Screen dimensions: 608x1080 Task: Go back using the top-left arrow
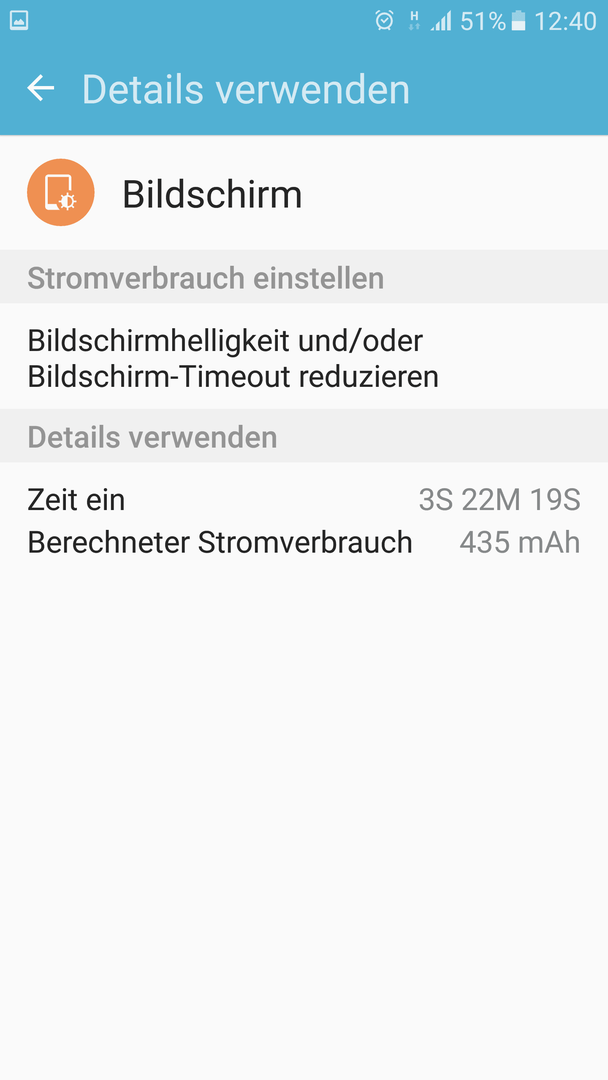[x=41, y=88]
